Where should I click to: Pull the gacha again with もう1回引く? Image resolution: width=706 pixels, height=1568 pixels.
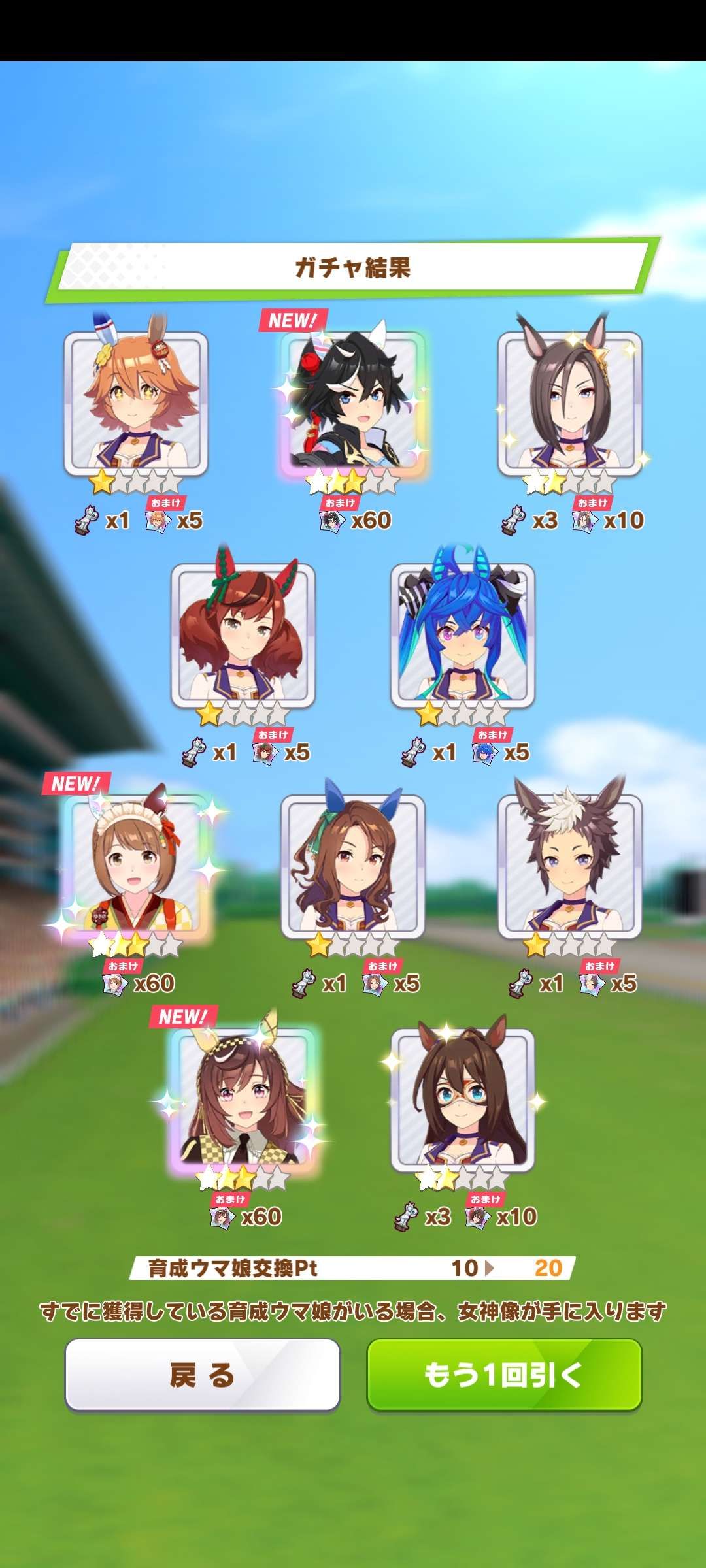coord(504,1375)
